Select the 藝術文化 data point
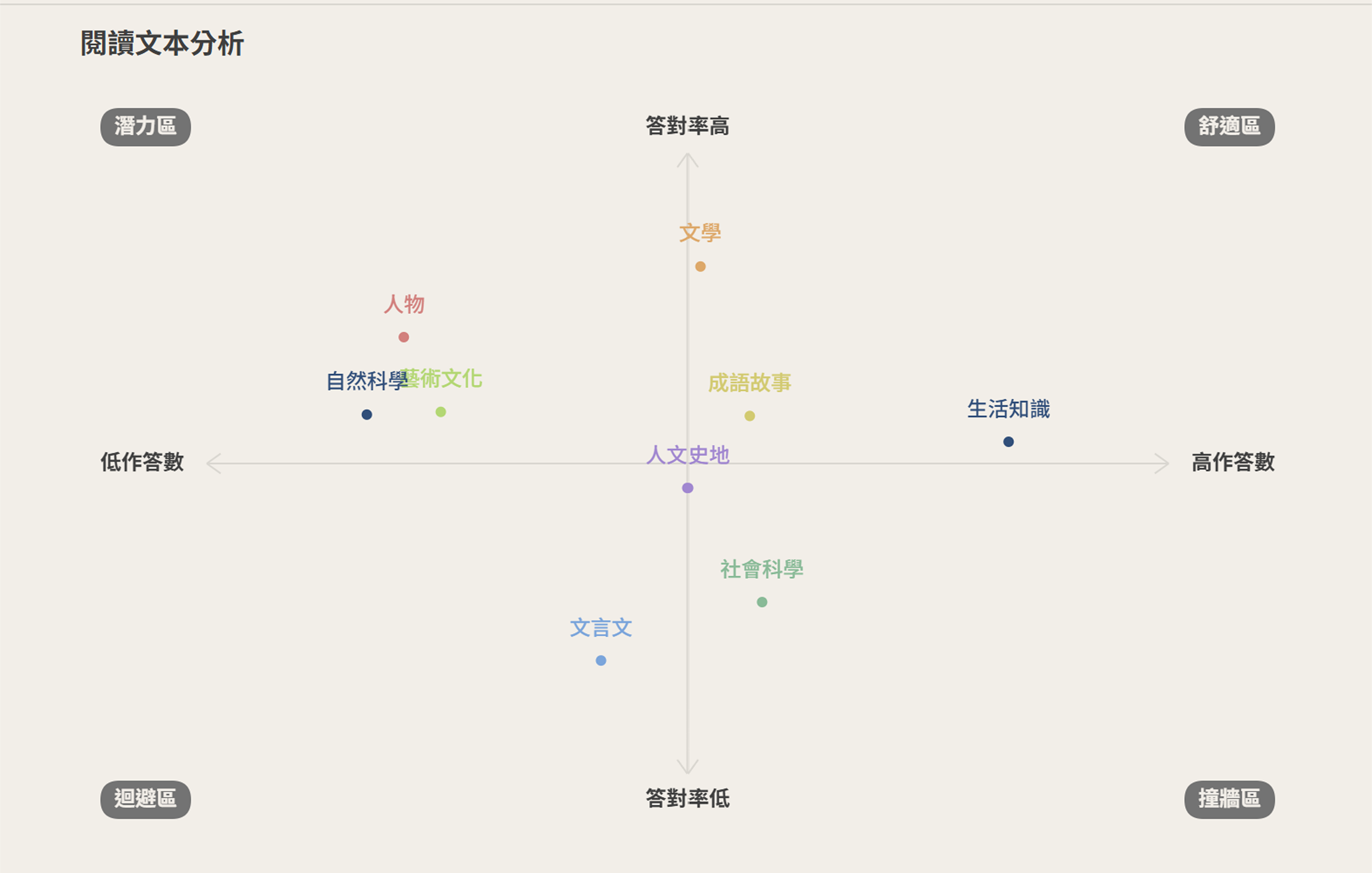The height and width of the screenshot is (873, 1372). [x=441, y=412]
